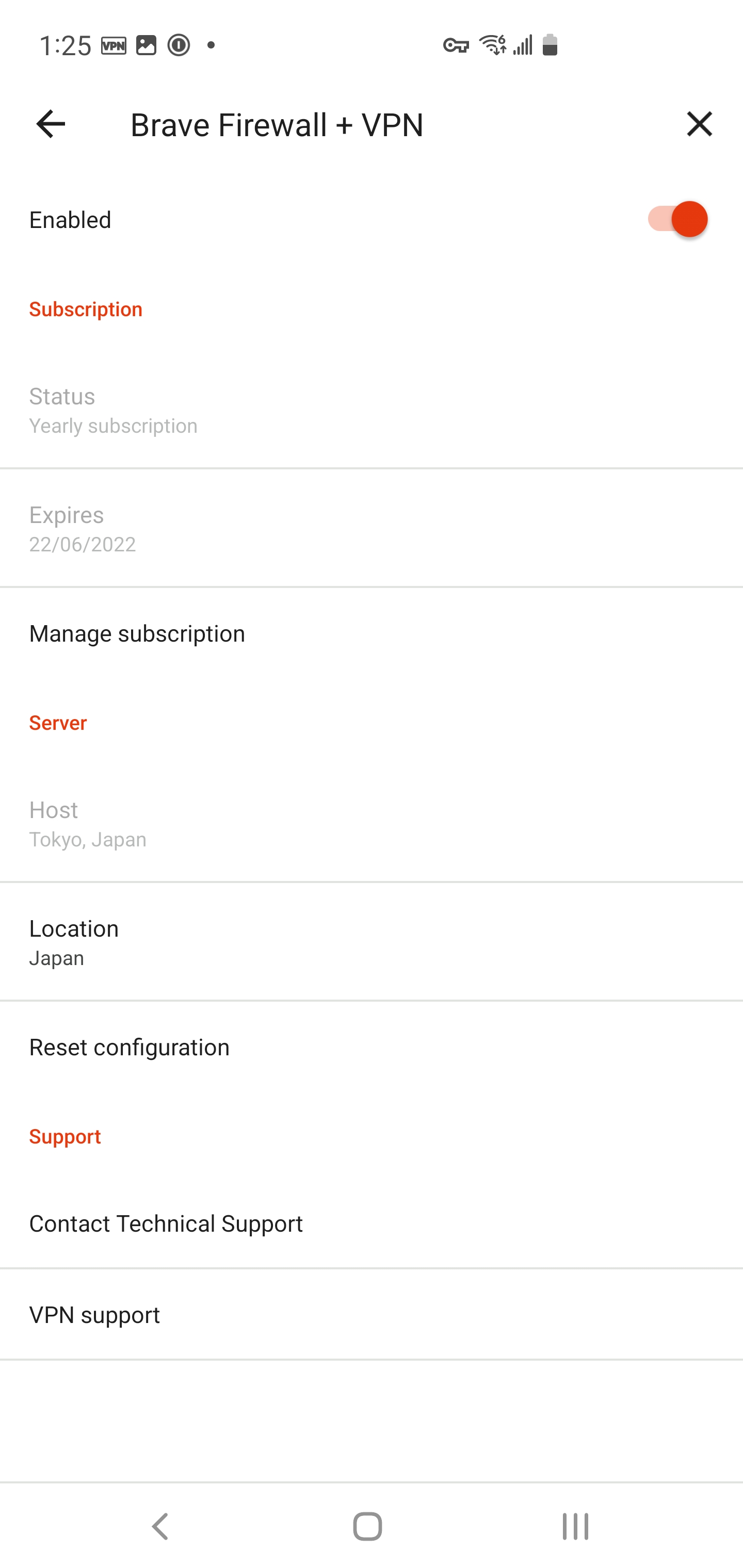Tap the time display in status bar
743x1568 pixels.
[65, 44]
